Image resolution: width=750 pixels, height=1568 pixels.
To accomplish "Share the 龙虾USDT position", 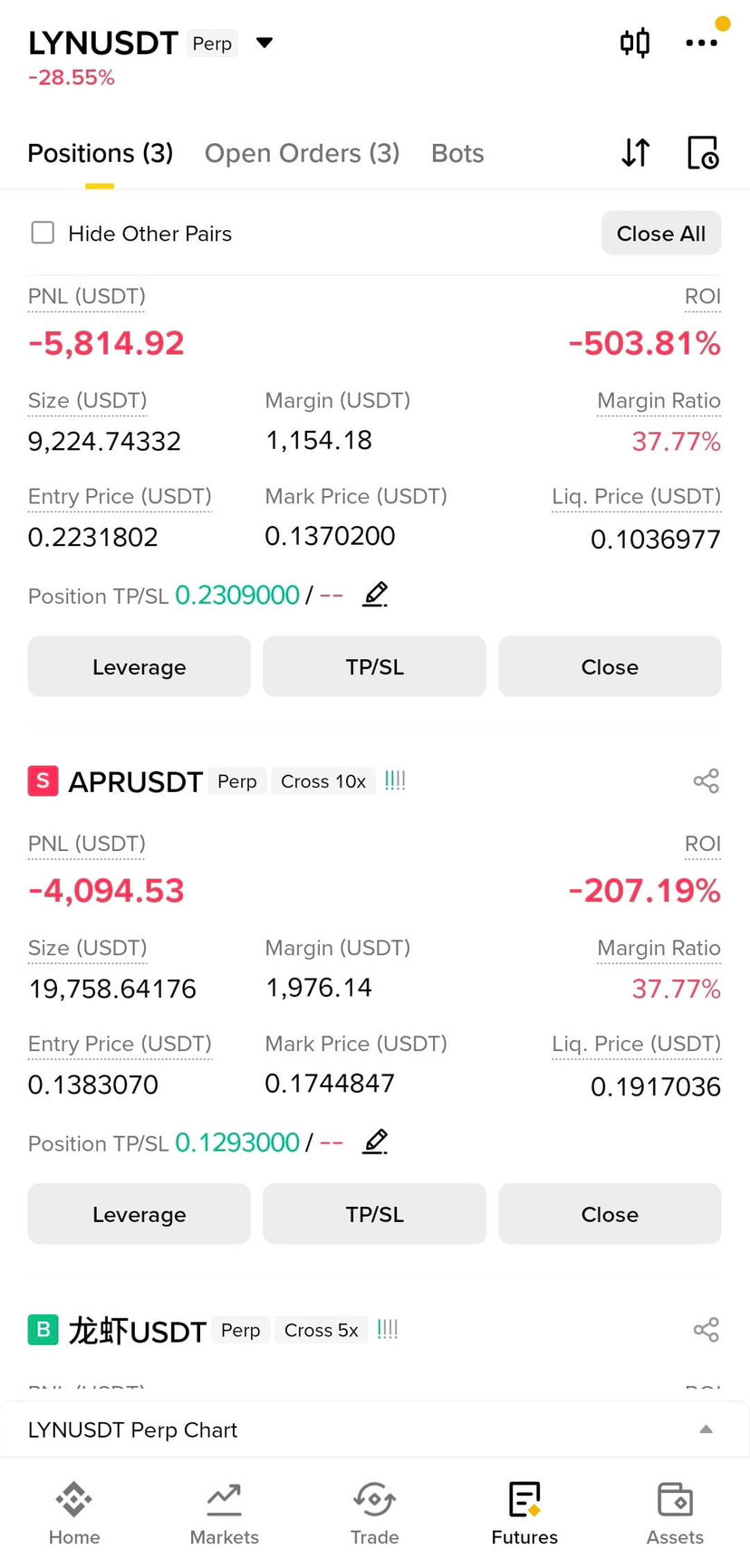I will coord(706,1330).
